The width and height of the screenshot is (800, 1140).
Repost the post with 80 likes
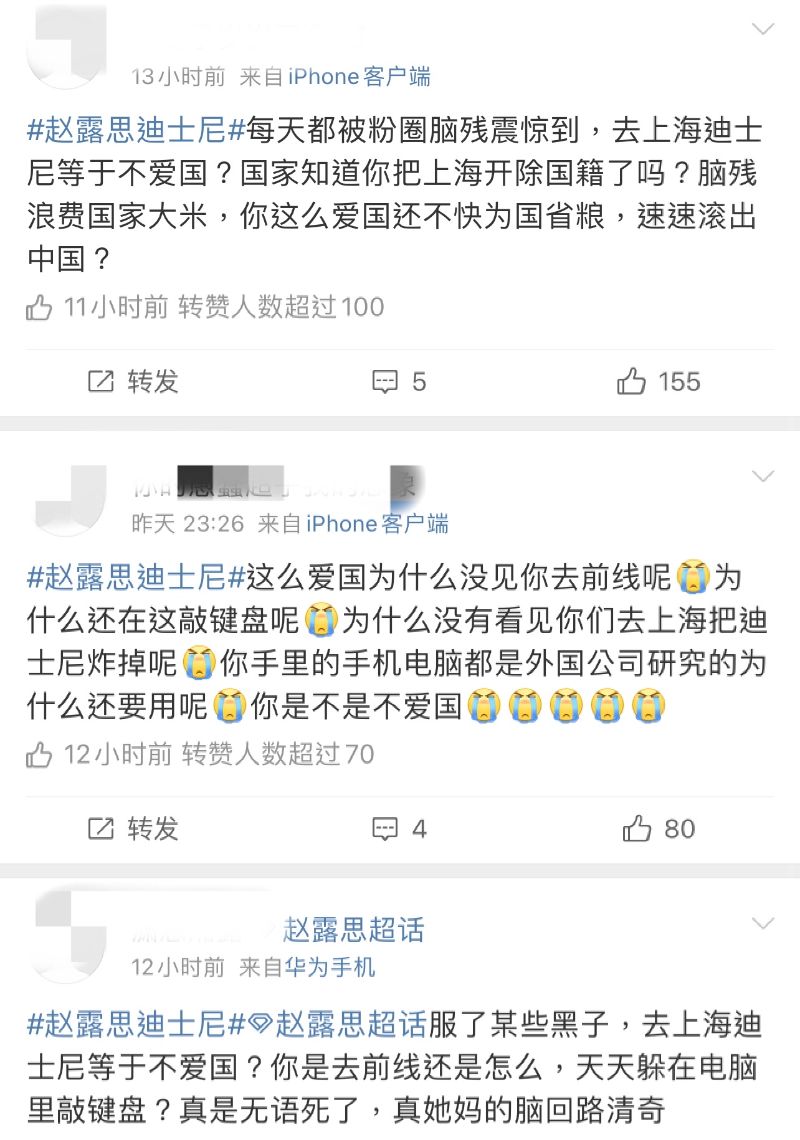pyautogui.click(x=133, y=828)
